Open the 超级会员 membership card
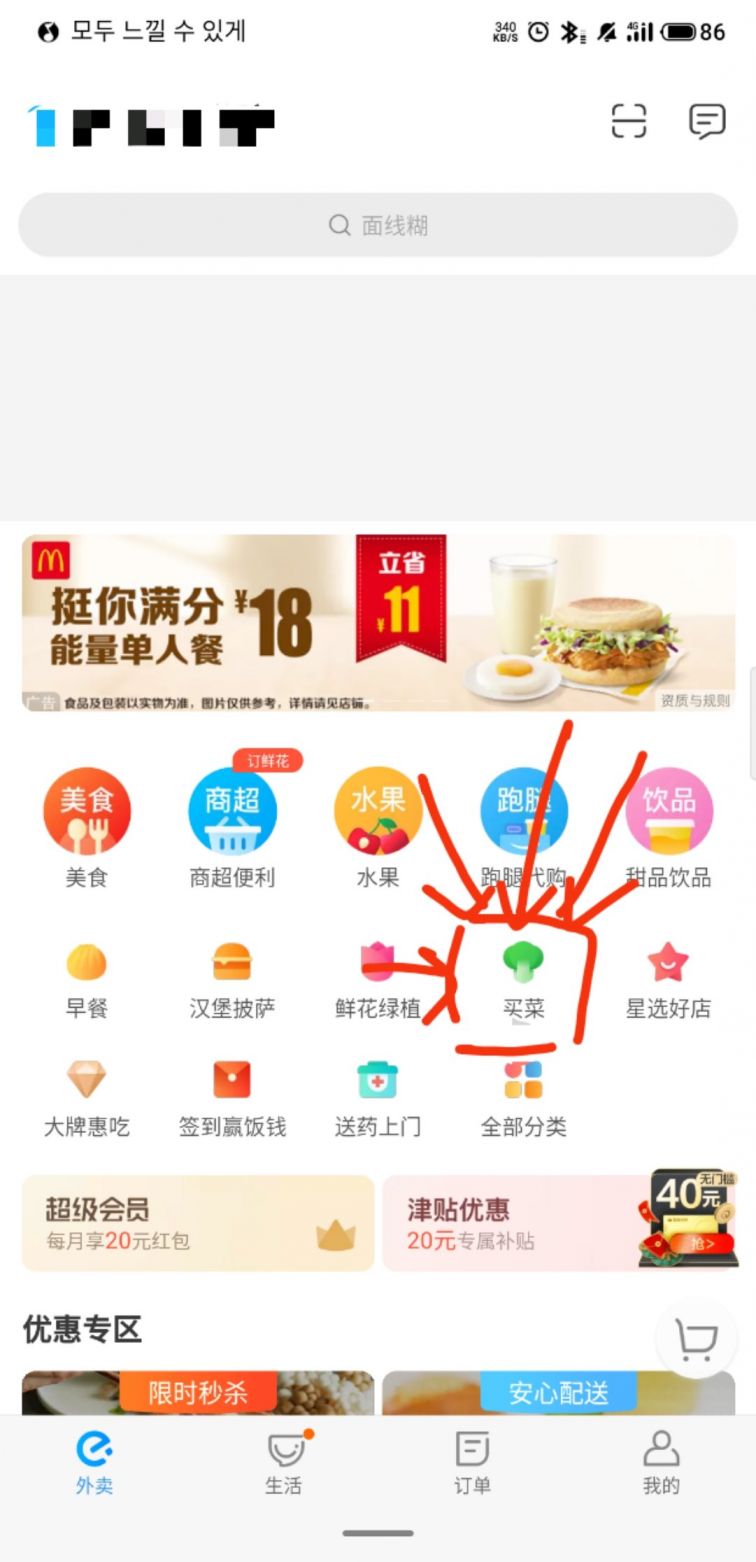756x1562 pixels. 198,1223
